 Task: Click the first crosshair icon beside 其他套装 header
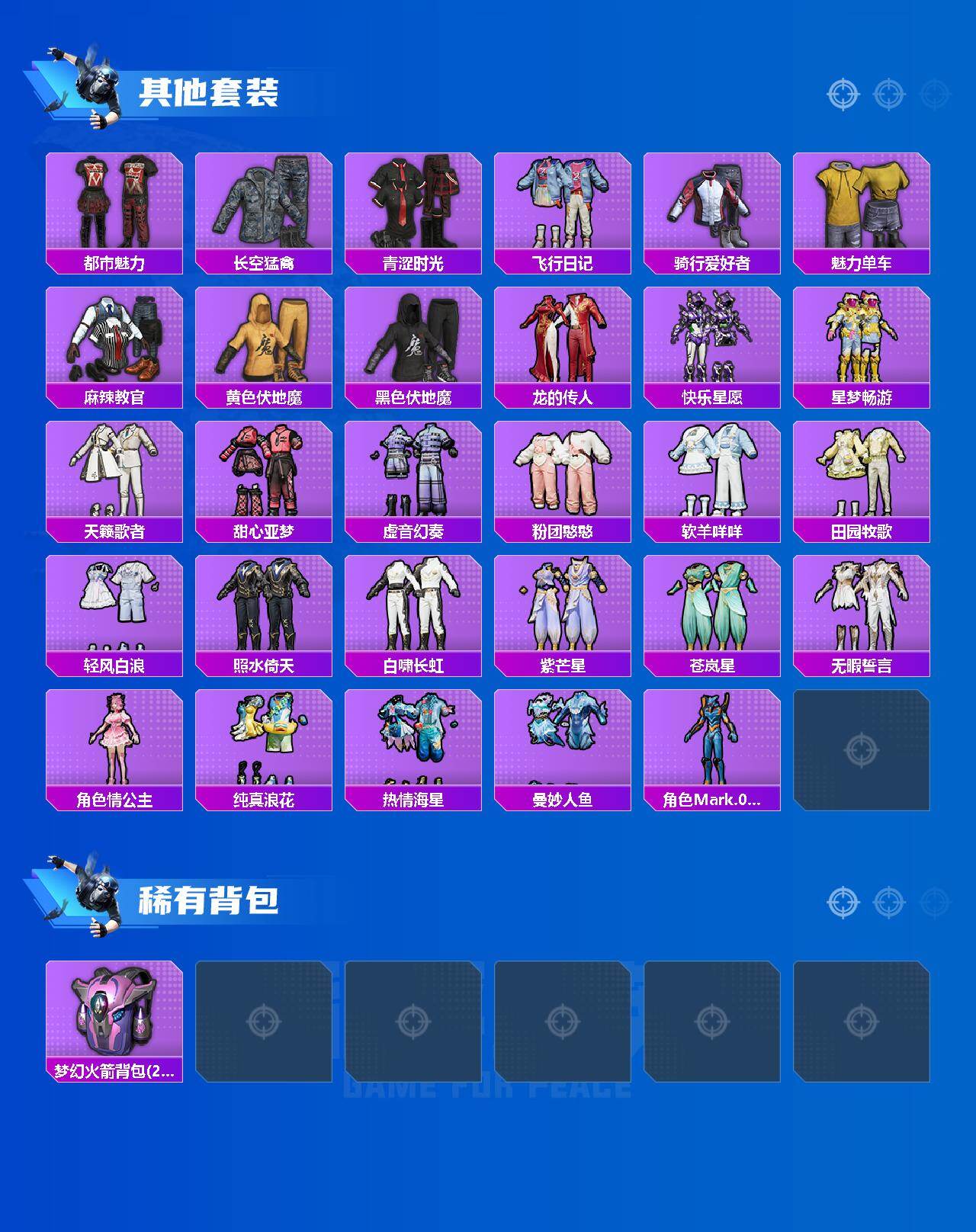(842, 95)
